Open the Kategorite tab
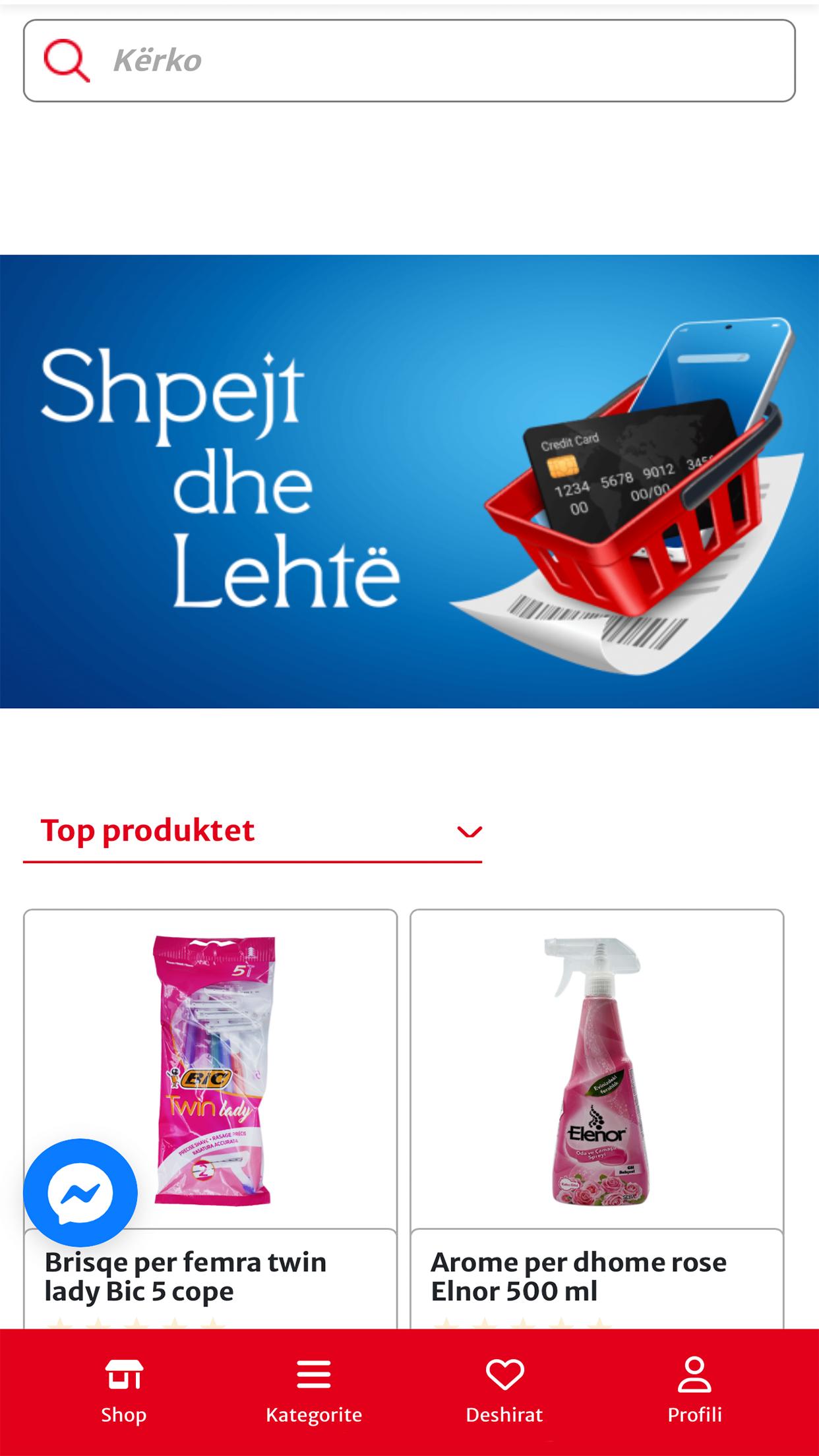 [x=314, y=1391]
